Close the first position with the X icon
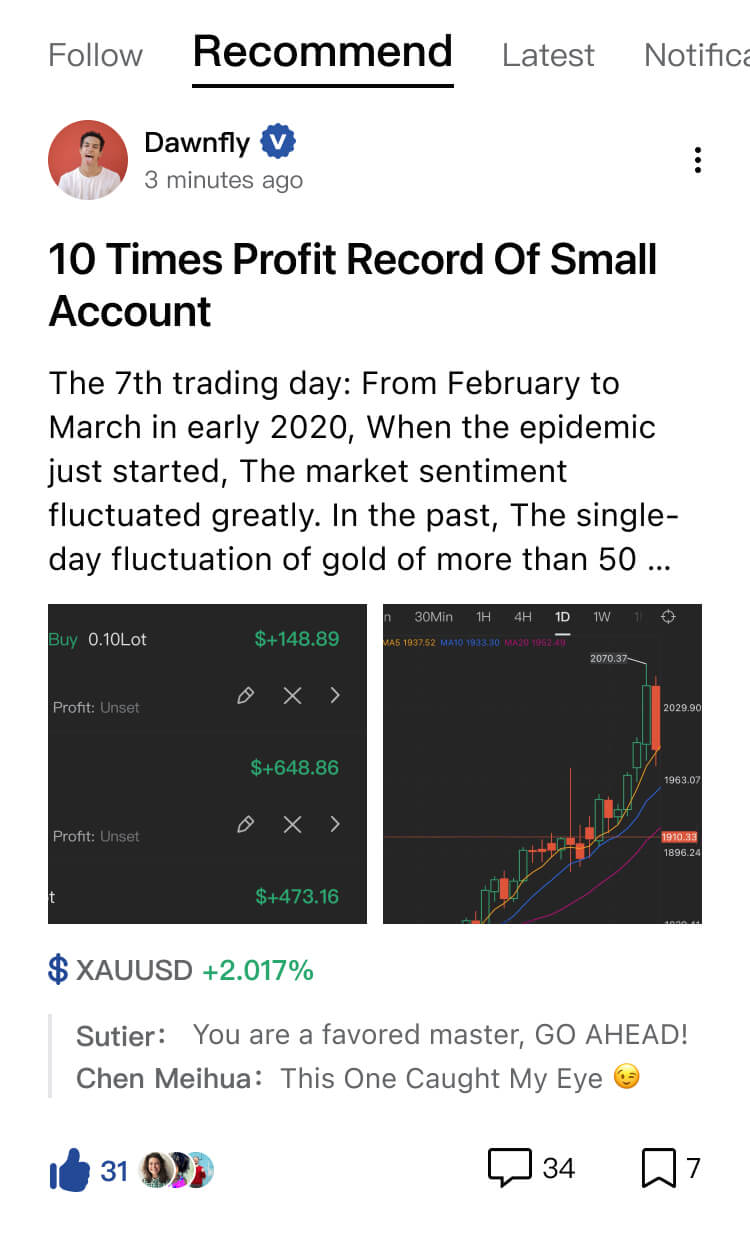 [x=292, y=695]
